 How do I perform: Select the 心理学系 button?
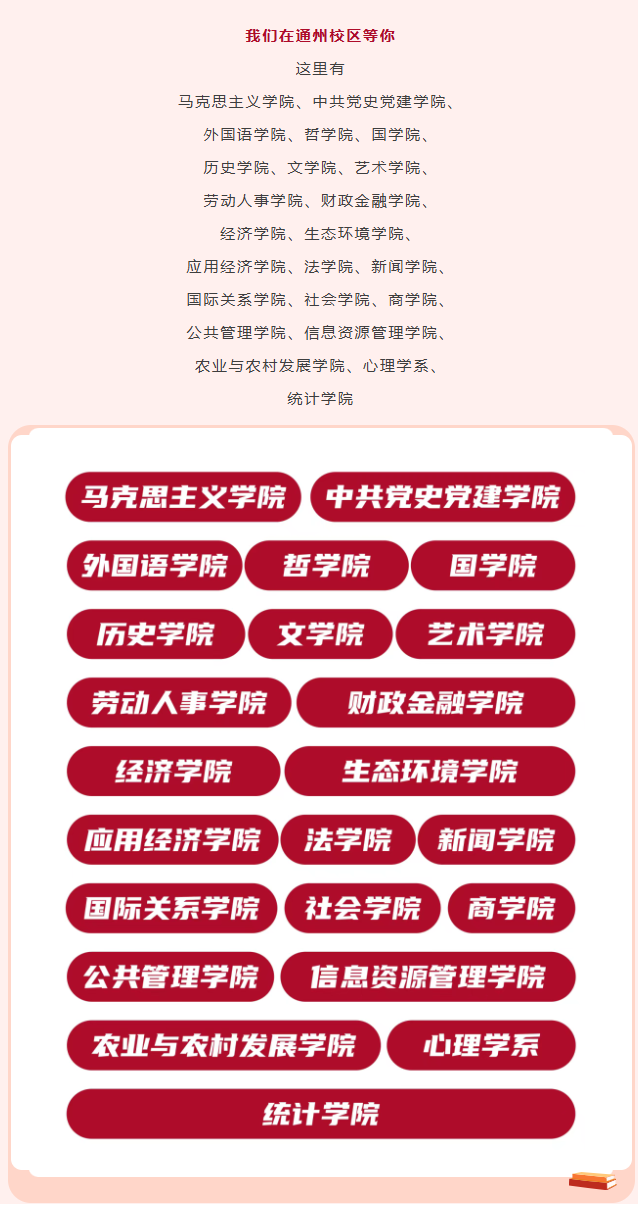481,1045
